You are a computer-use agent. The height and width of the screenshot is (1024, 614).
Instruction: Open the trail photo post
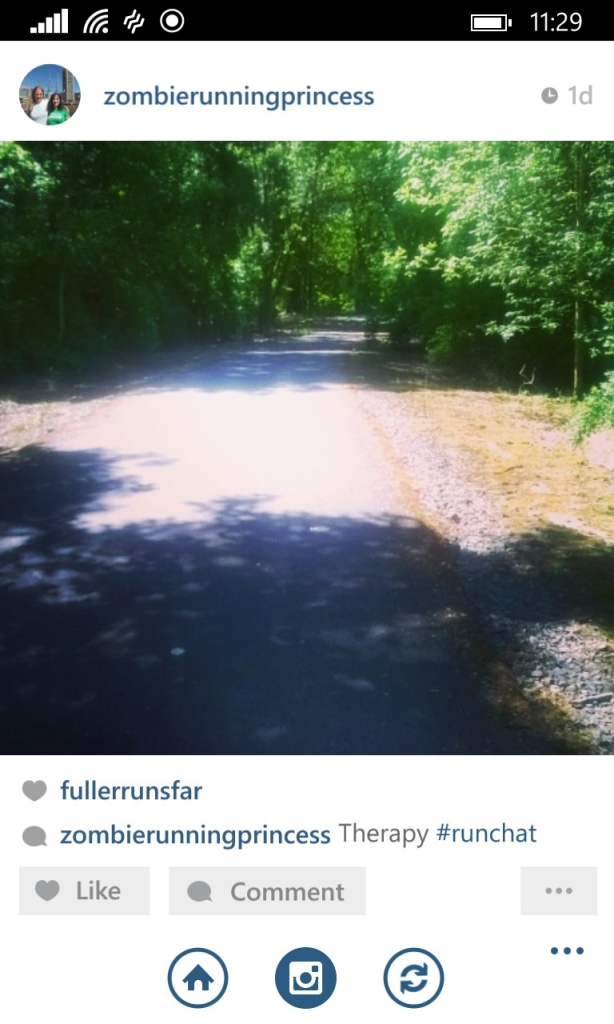pyautogui.click(x=307, y=447)
